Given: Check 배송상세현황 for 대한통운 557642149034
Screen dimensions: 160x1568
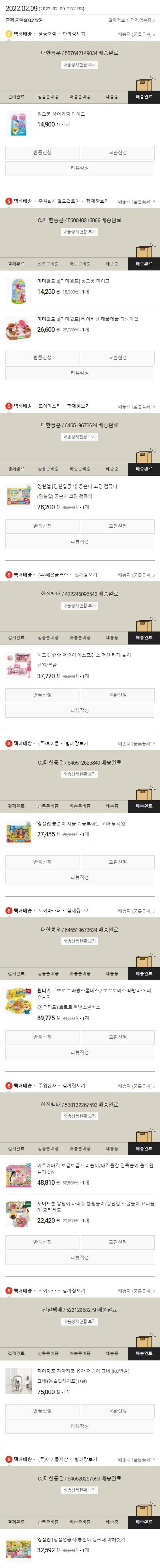Looking at the screenshot, I should (80, 65).
